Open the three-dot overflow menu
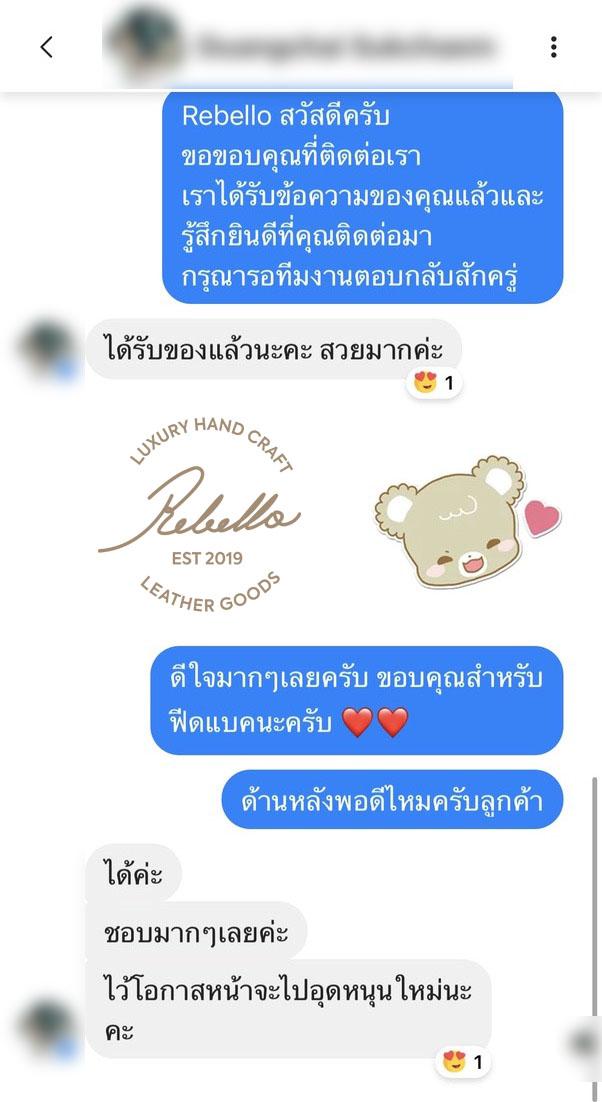 point(553,47)
